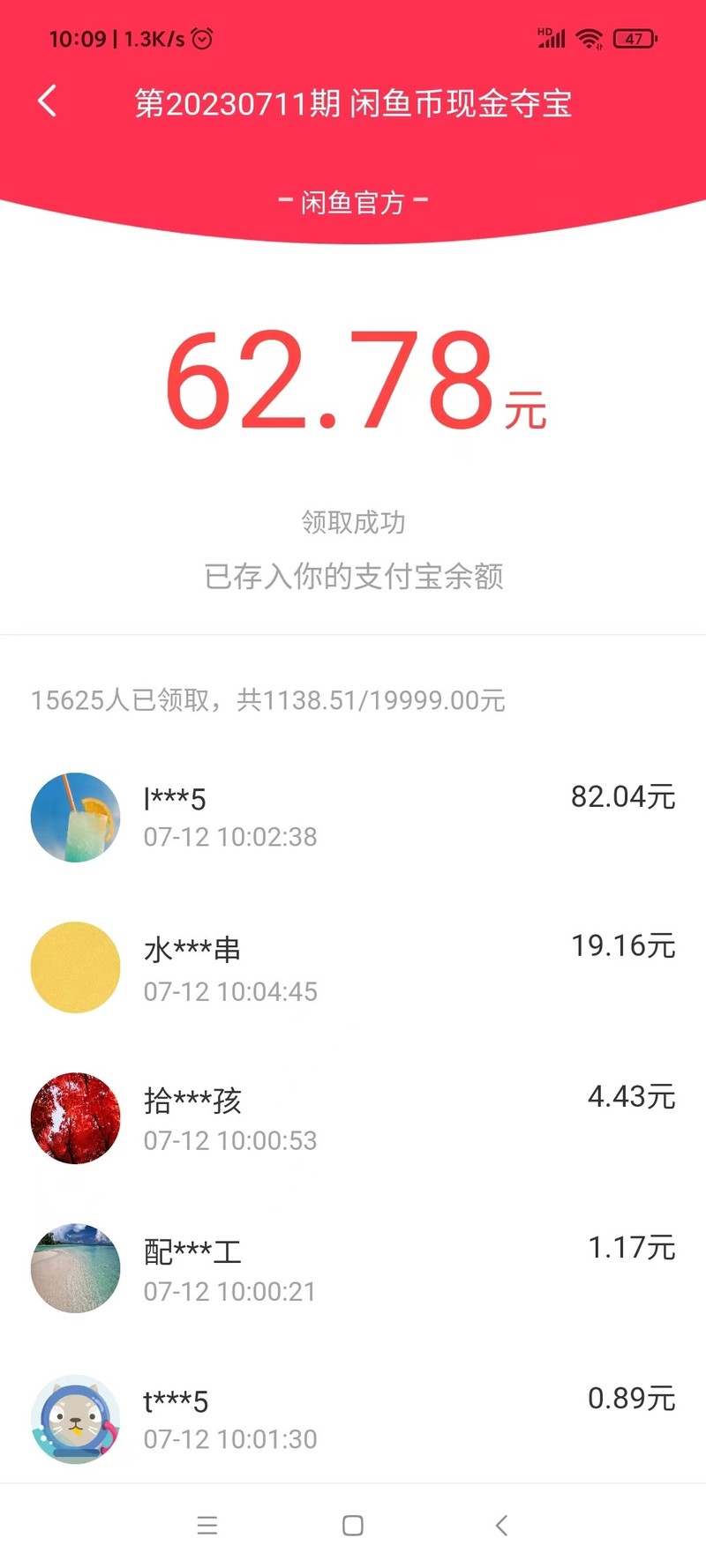This screenshot has height=1568, width=706.
Task: Open the drink avatar of user l***5
Action: click(x=75, y=817)
